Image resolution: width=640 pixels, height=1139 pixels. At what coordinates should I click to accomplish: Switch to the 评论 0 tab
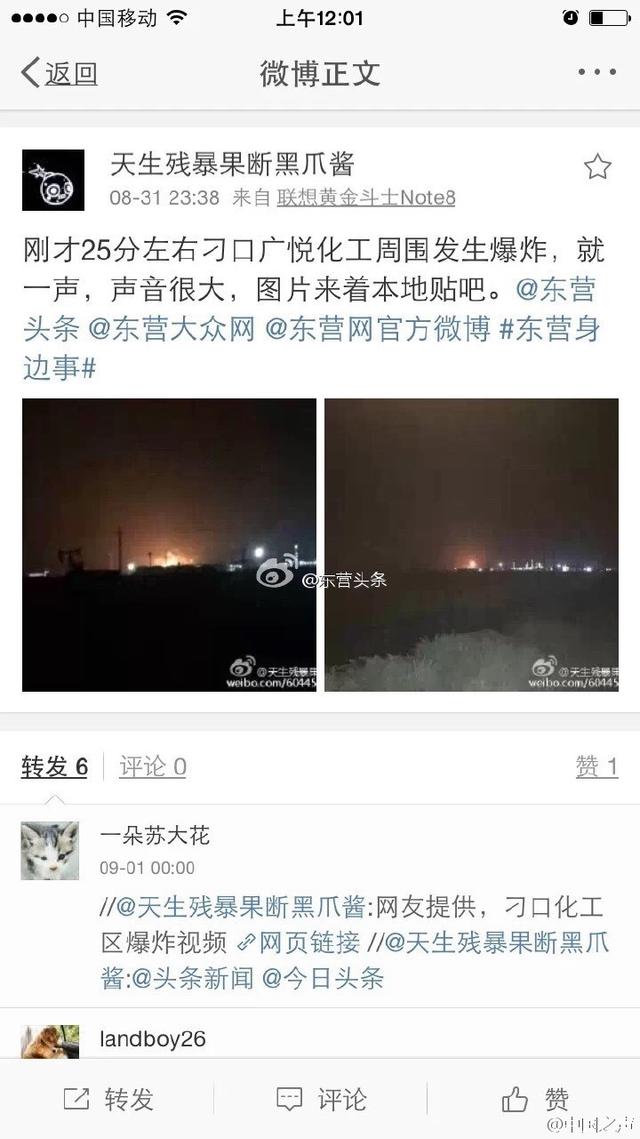click(153, 766)
